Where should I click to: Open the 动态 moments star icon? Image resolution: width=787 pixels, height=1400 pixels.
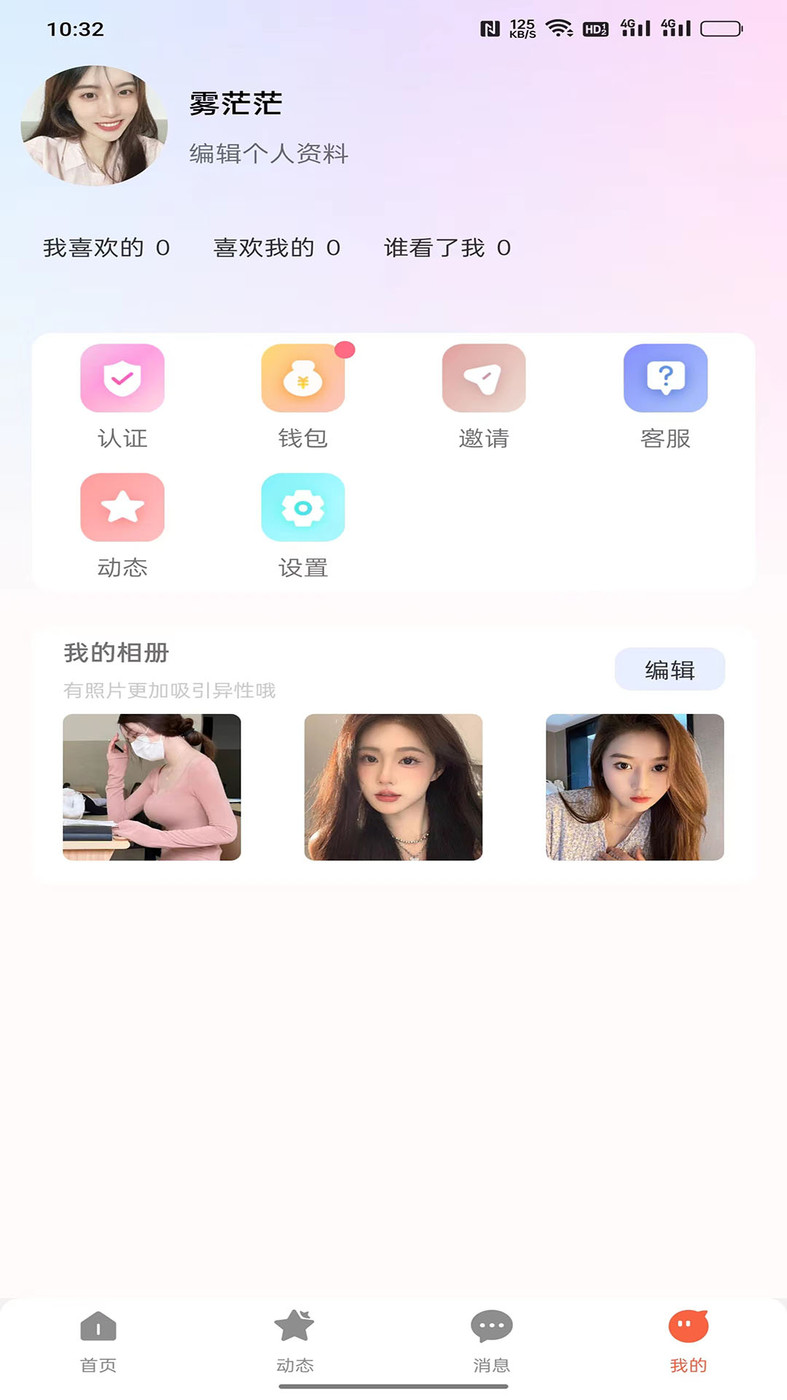122,507
